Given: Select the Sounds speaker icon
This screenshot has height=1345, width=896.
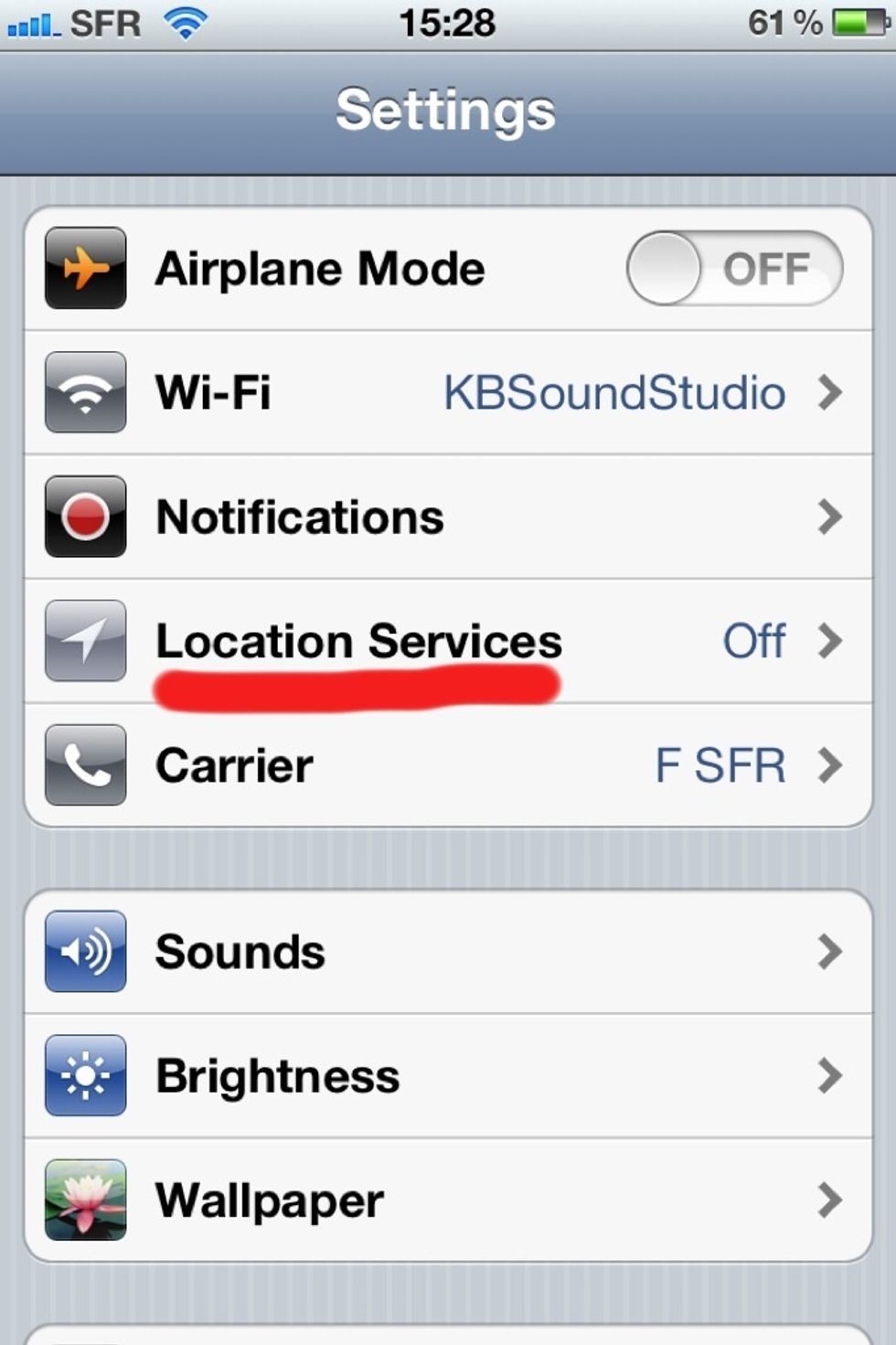Looking at the screenshot, I should 84,951.
